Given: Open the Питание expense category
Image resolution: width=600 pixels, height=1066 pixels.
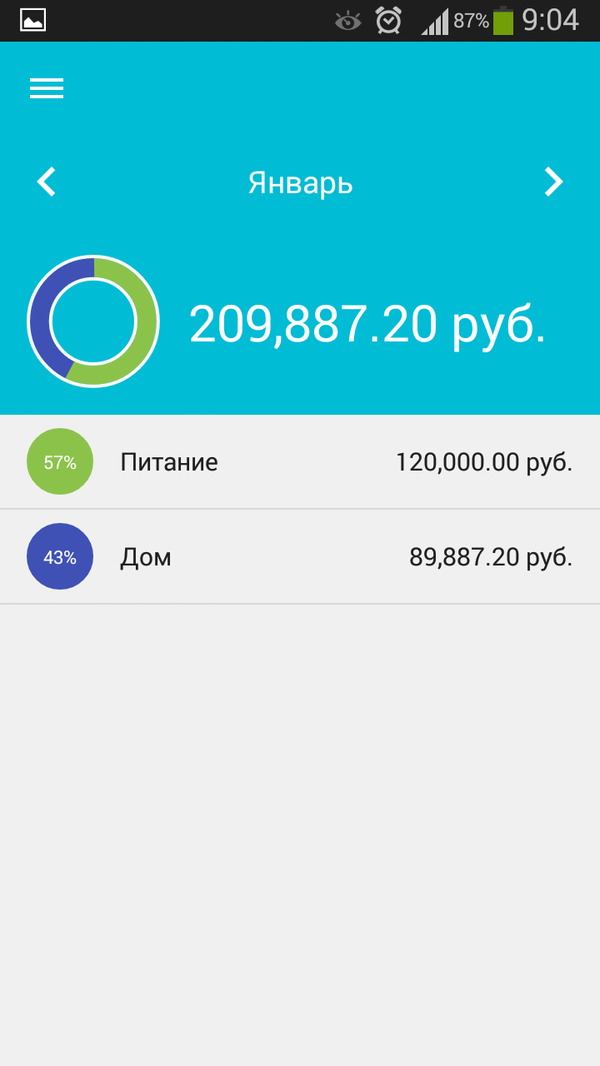Looking at the screenshot, I should pyautogui.click(x=300, y=462).
